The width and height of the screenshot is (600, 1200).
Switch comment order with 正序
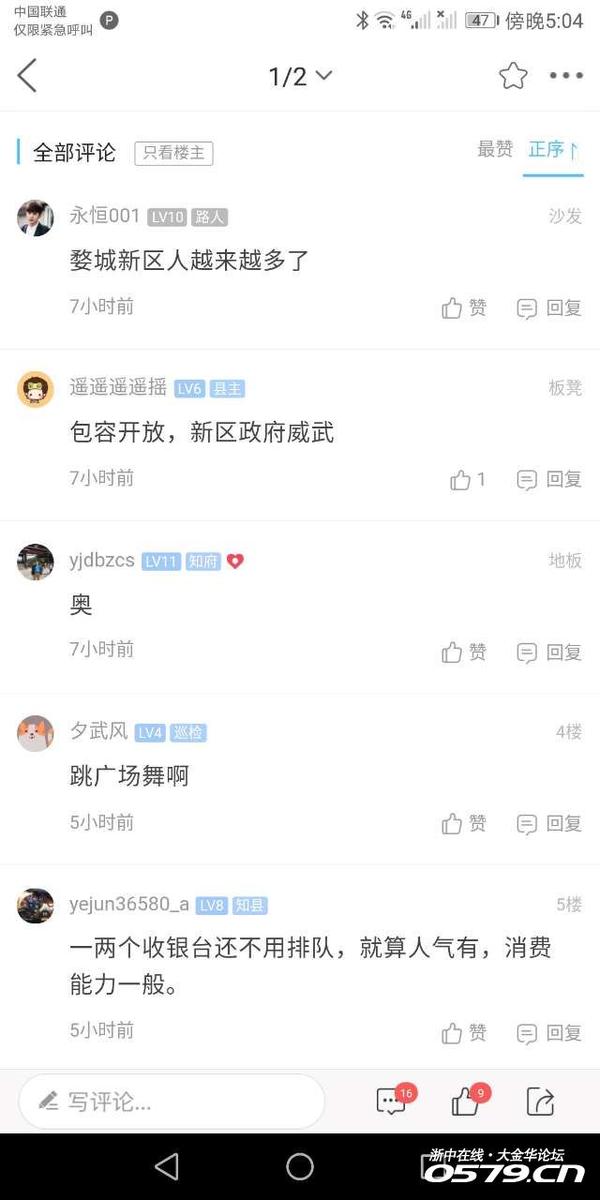[552, 150]
